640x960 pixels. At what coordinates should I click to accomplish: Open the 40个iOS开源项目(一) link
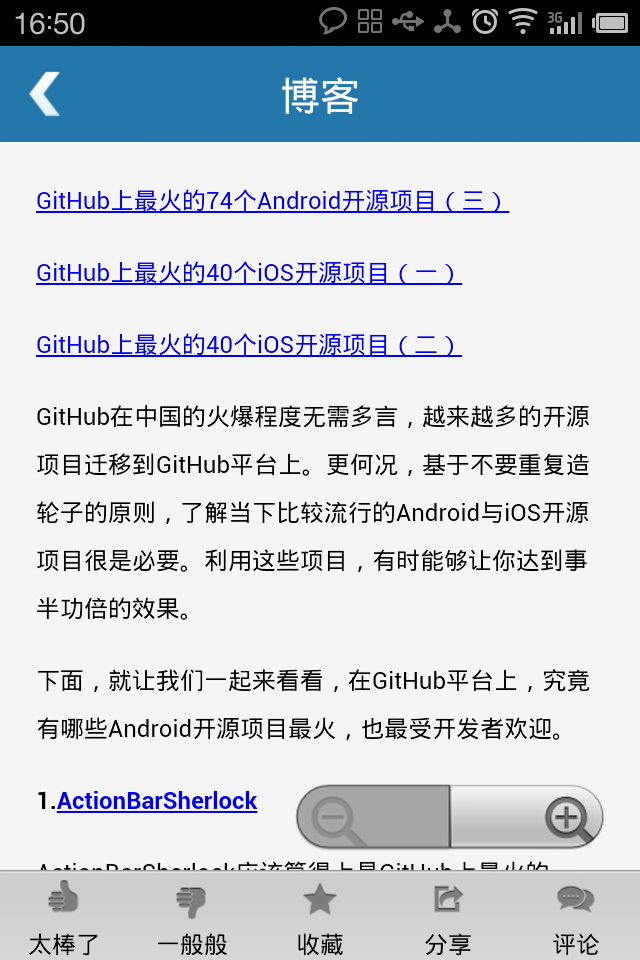[x=248, y=273]
